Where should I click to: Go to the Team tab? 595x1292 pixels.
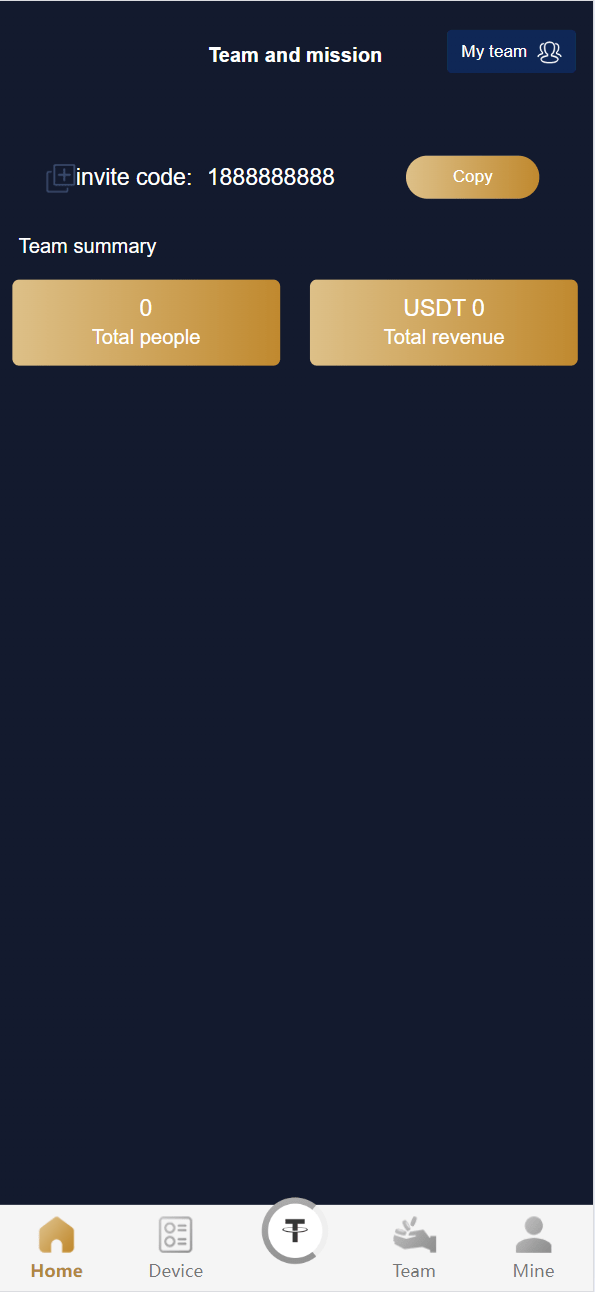(x=414, y=1248)
